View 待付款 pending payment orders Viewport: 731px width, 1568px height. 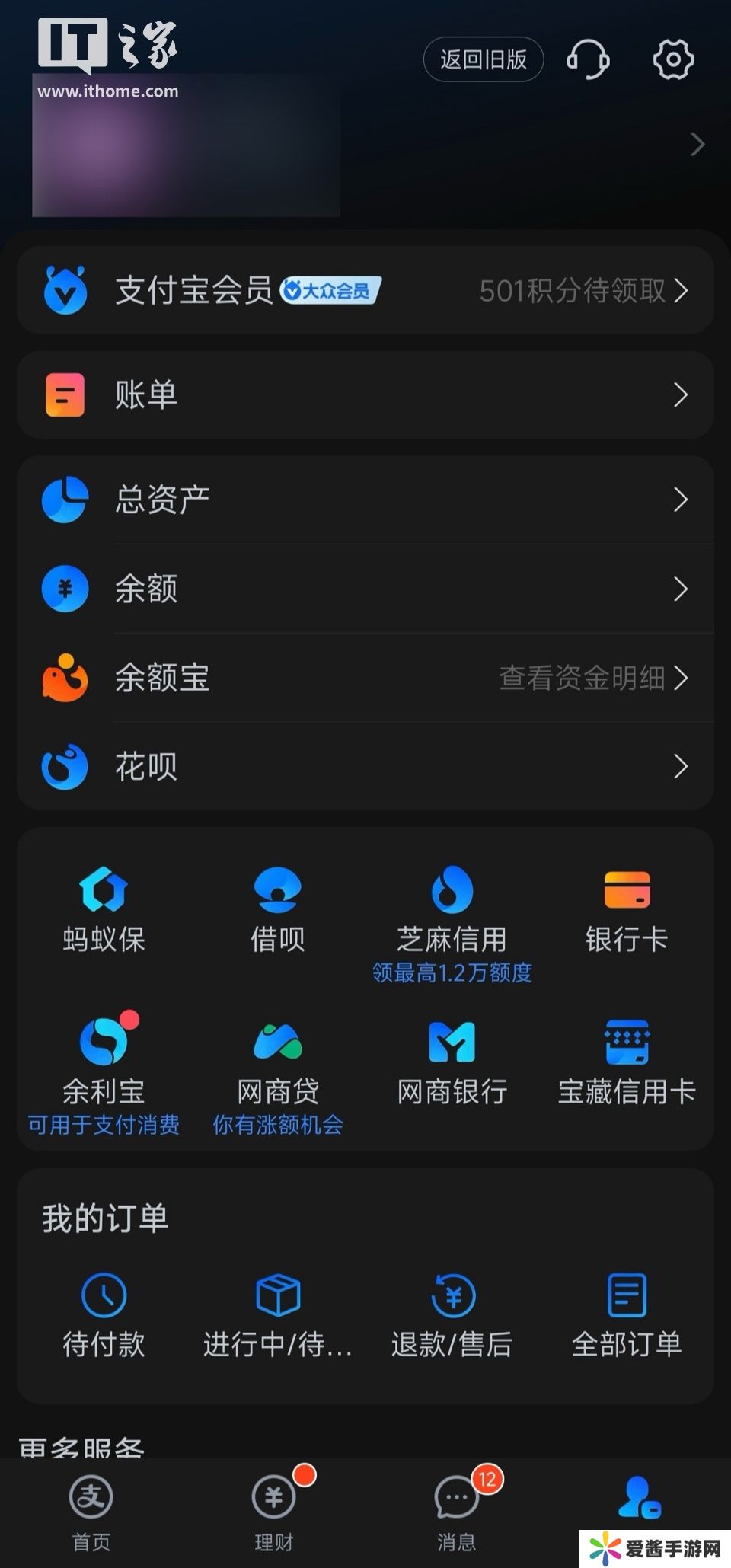click(104, 1315)
